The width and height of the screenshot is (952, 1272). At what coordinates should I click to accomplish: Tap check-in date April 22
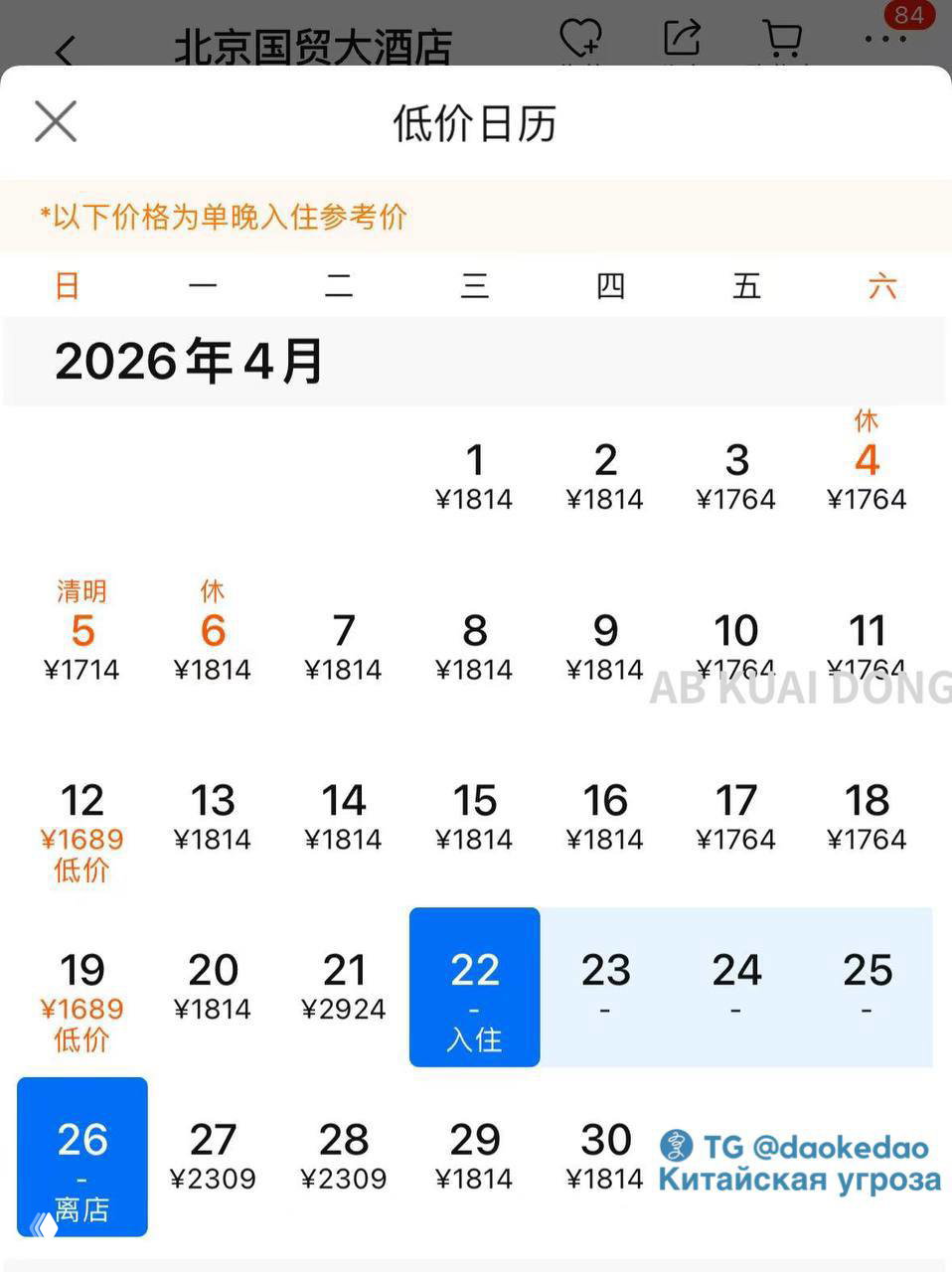(474, 987)
